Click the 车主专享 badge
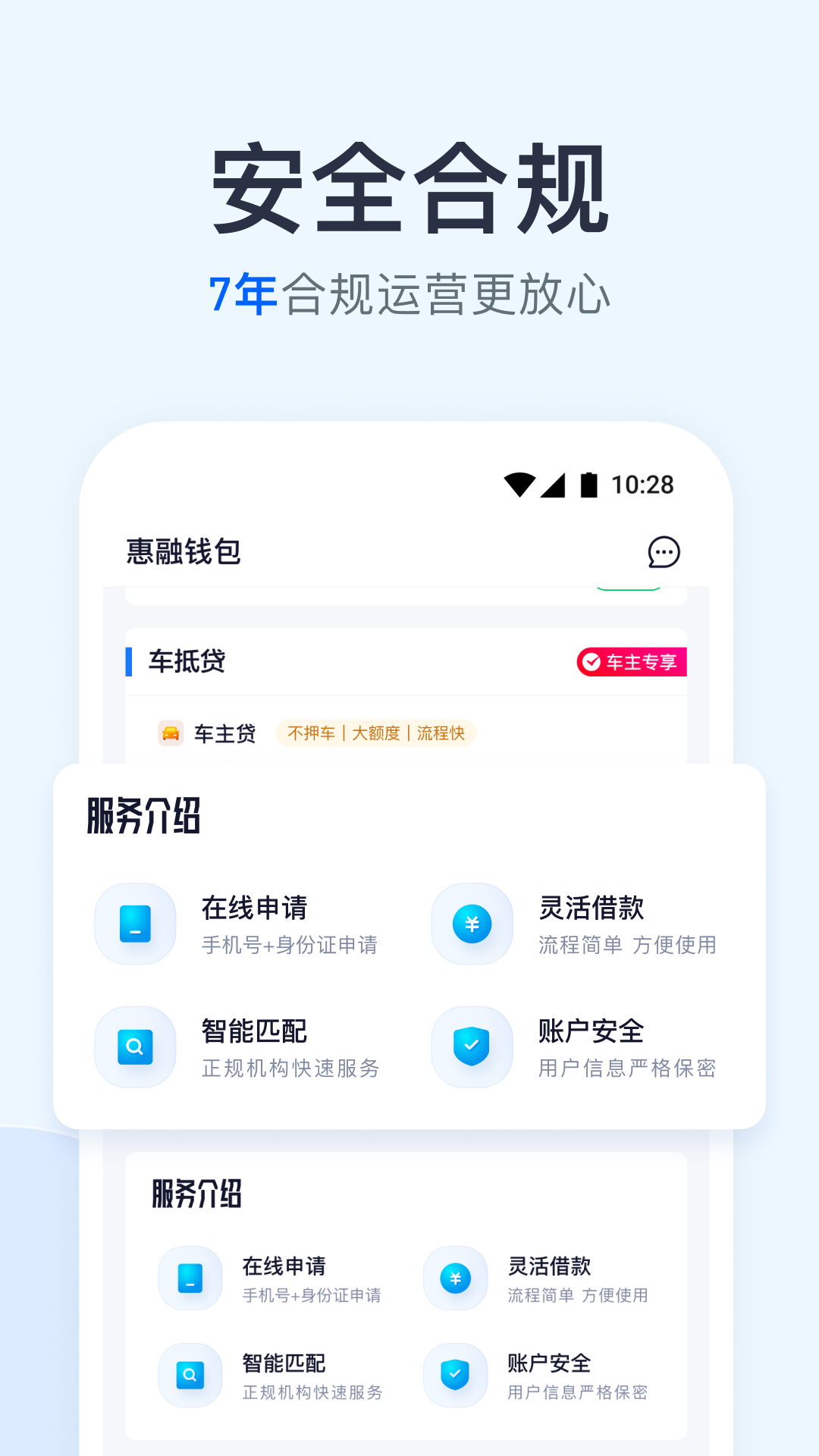 632,661
